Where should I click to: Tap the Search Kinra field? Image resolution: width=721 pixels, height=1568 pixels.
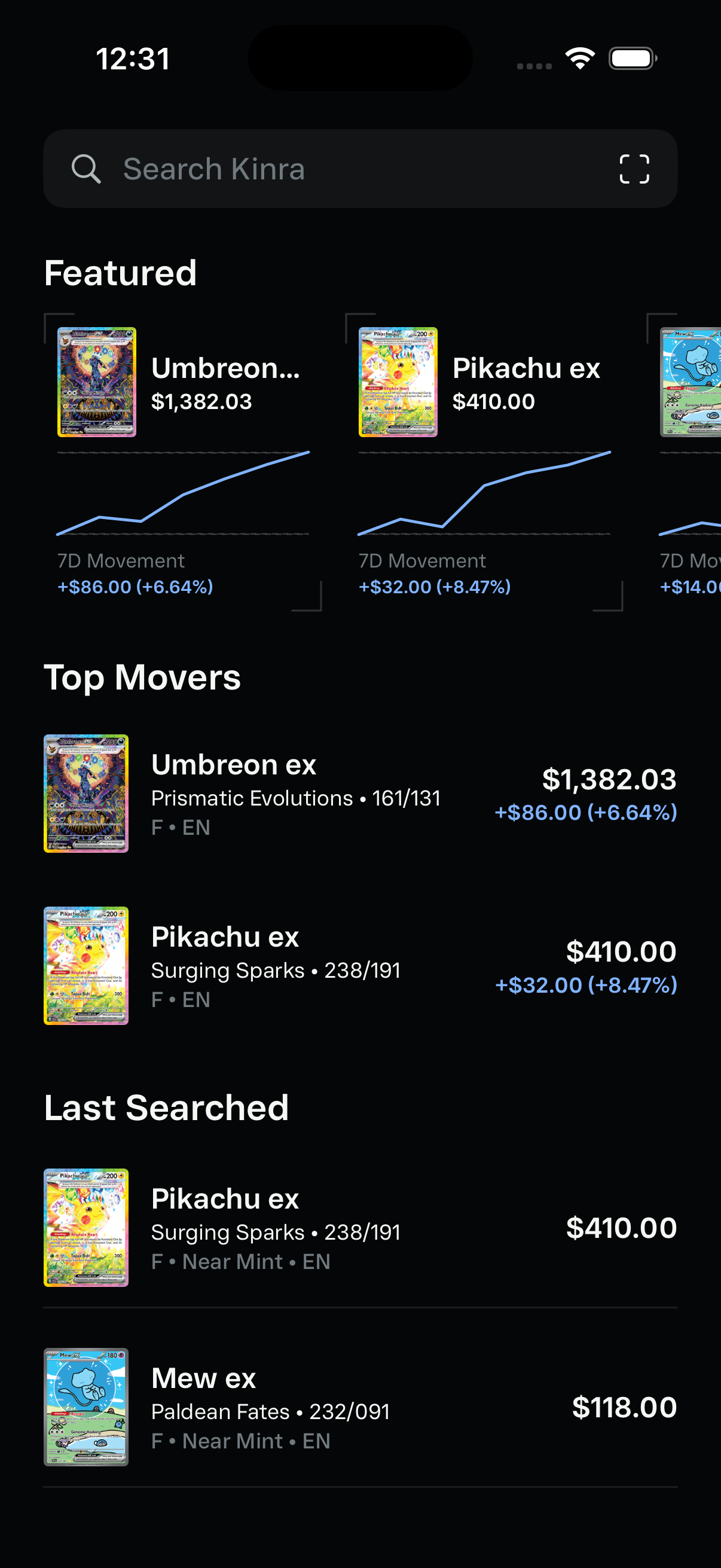[360, 169]
